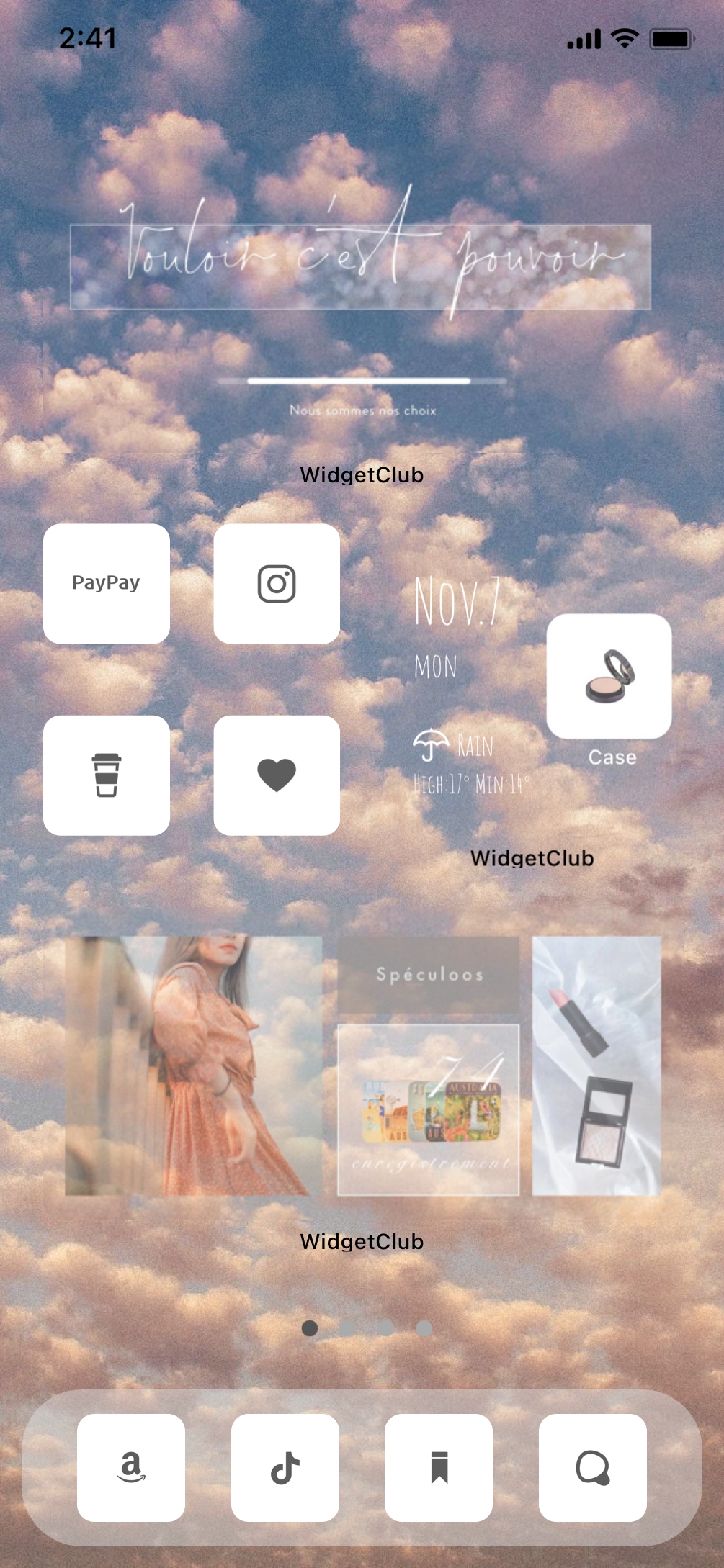Open the Spéculoos photo collage widget
The height and width of the screenshot is (1568, 724).
[x=362, y=1065]
